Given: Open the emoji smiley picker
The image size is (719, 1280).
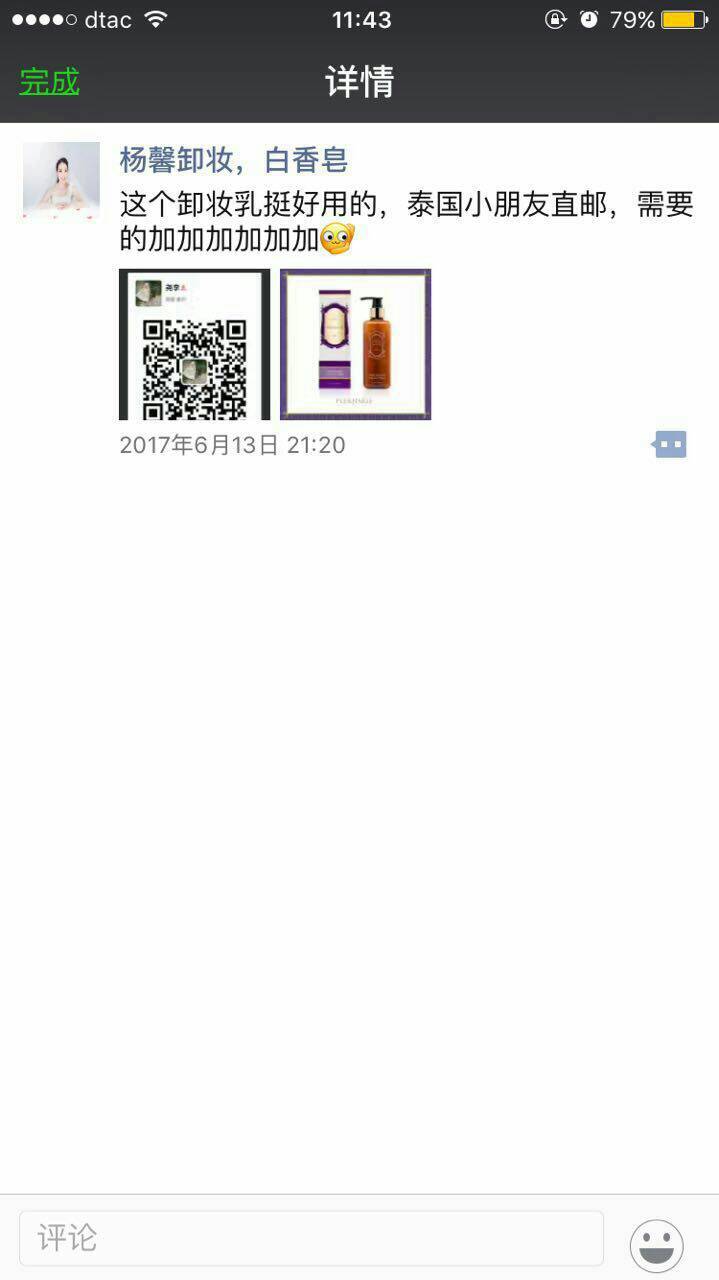Looking at the screenshot, I should pyautogui.click(x=656, y=1246).
